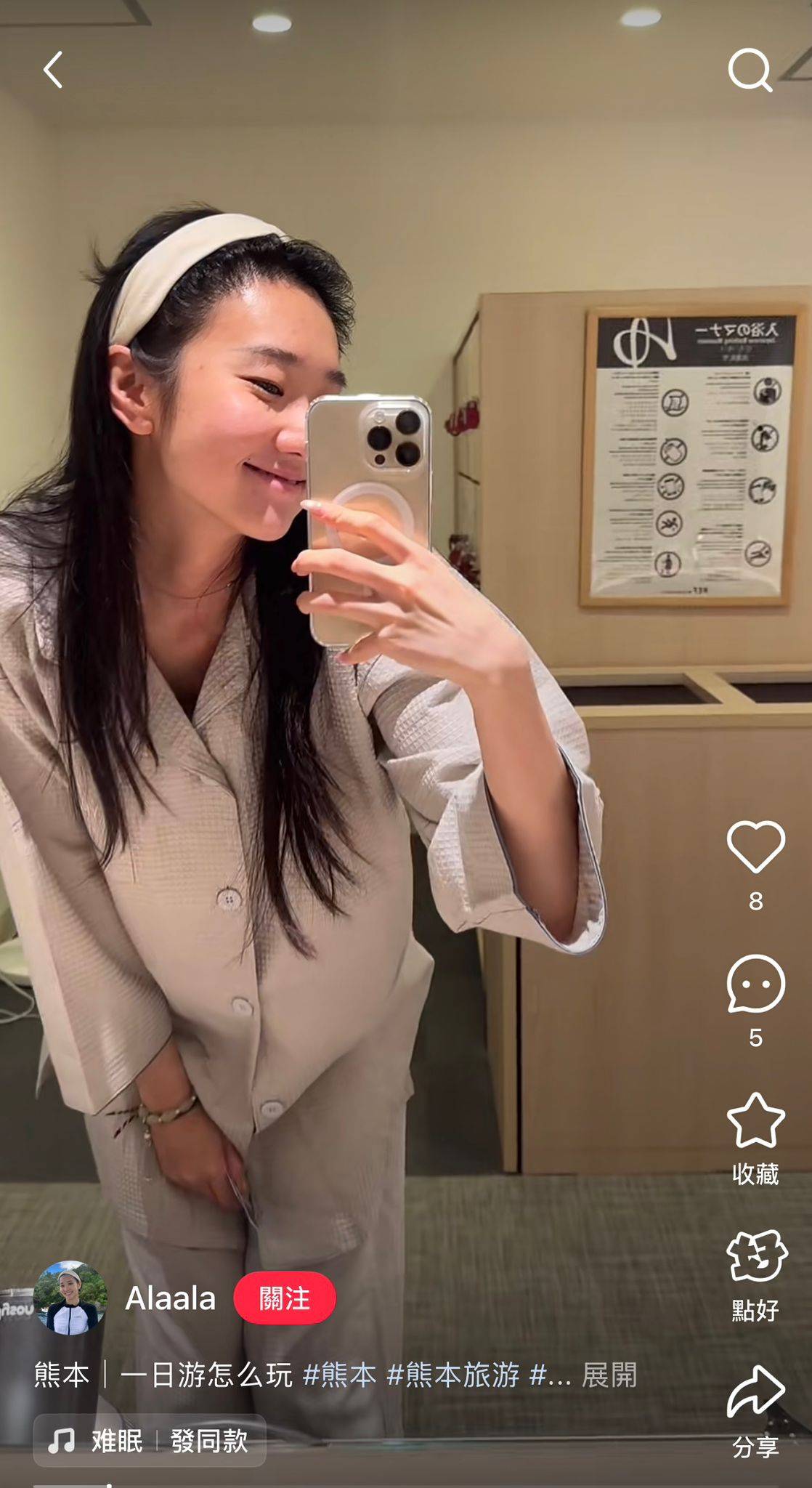Open the search magnifier icon
This screenshot has width=812, height=1488.
(750, 70)
